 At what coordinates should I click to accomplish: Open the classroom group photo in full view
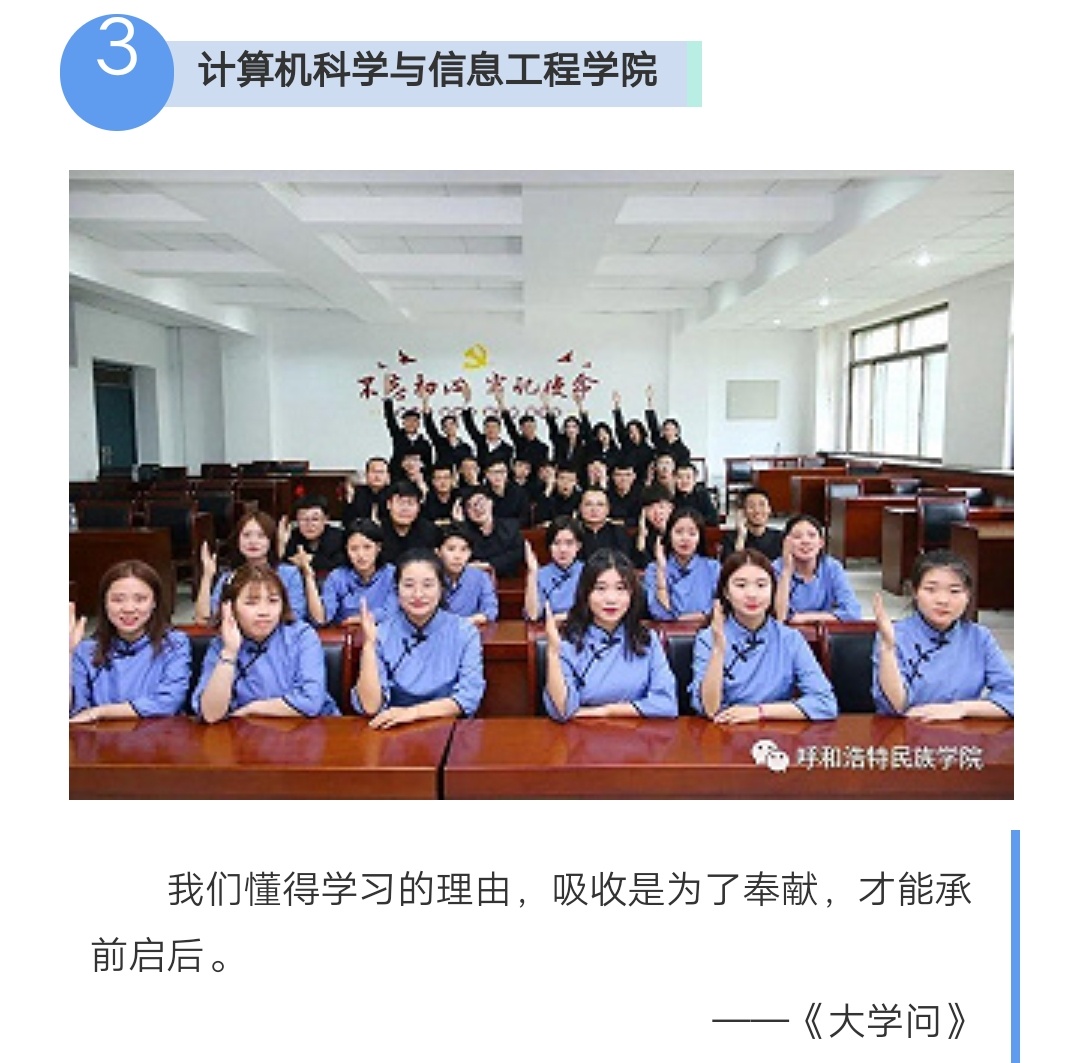point(540,485)
